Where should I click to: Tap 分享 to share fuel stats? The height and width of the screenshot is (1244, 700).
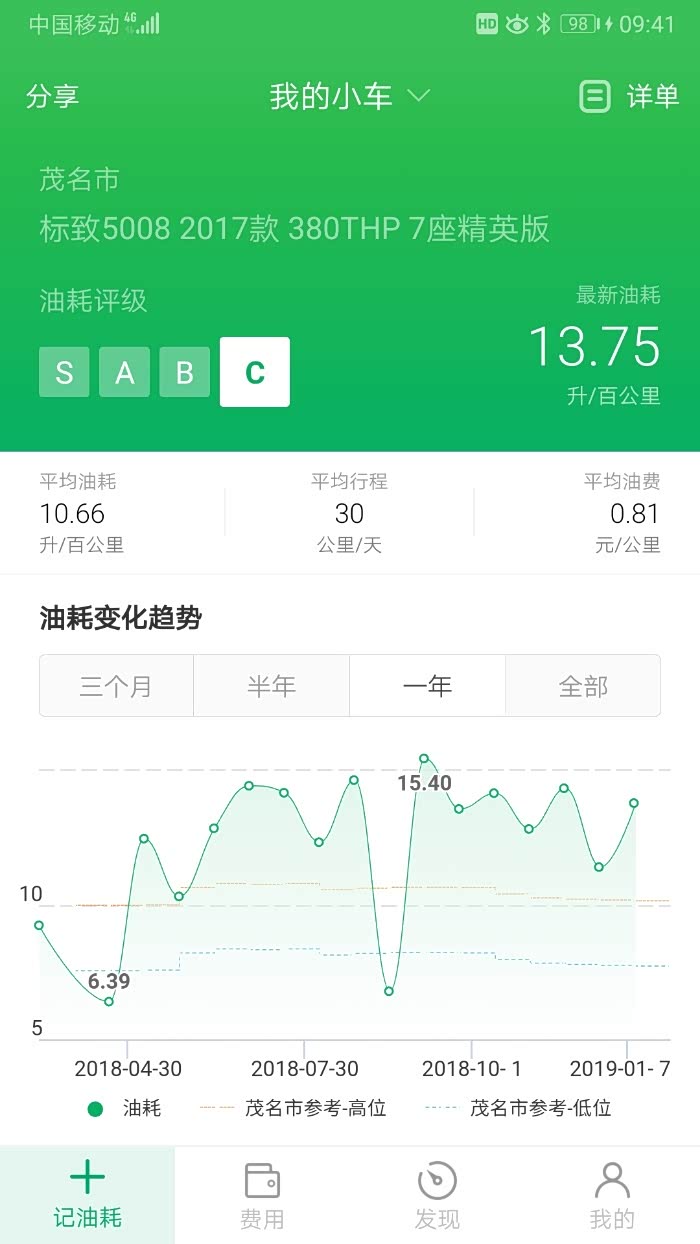click(53, 97)
